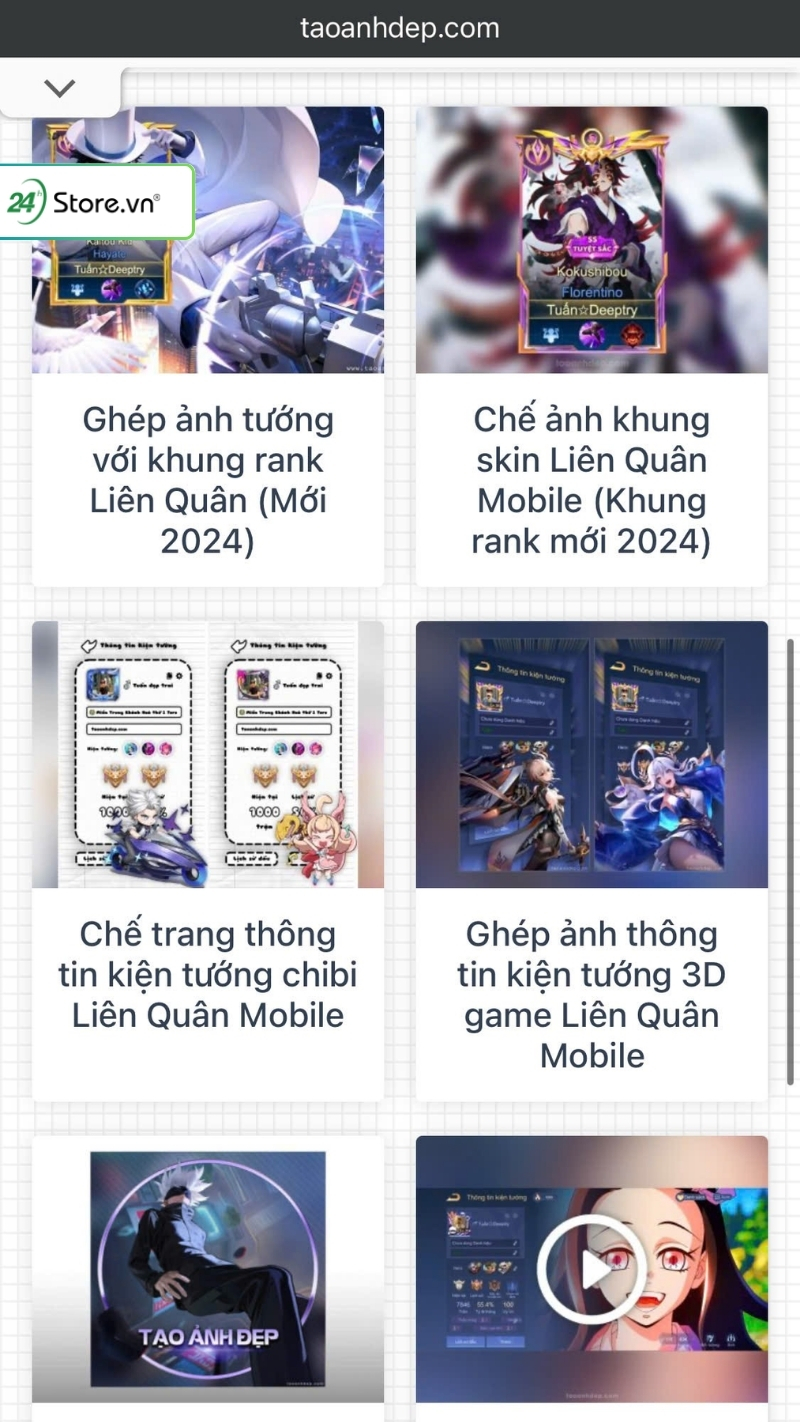Image resolution: width=800 pixels, height=1422 pixels.
Task: Play the video on the anime girl card
Action: pos(591,1270)
